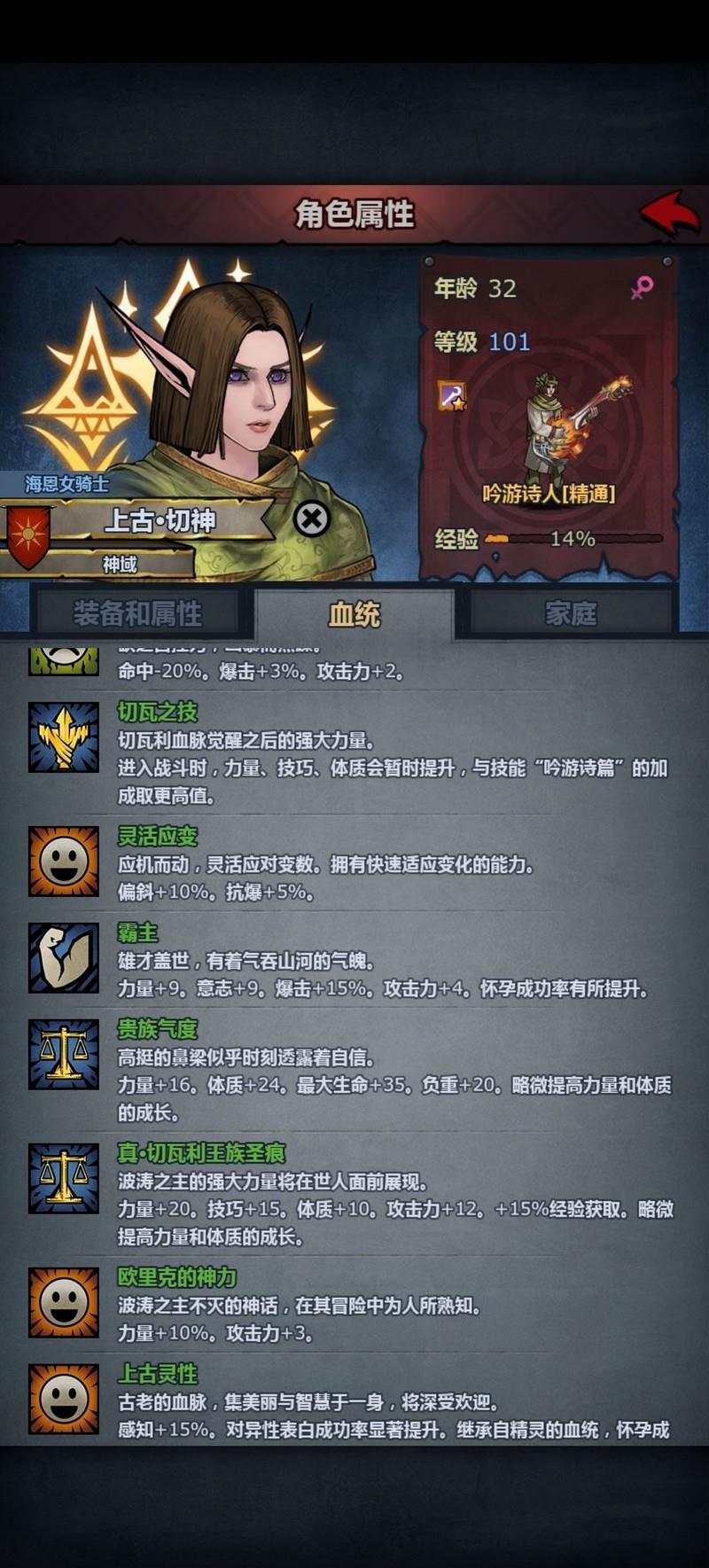
Task: Go back using the red arrow
Action: click(669, 213)
